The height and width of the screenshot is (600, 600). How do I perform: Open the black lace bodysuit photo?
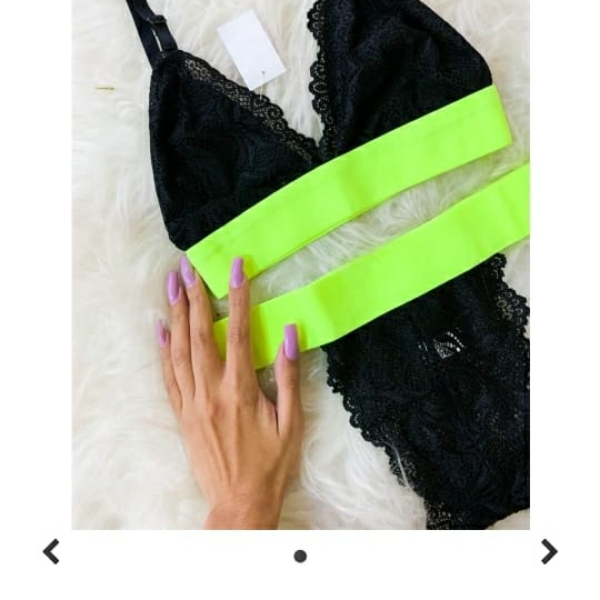tap(300, 265)
